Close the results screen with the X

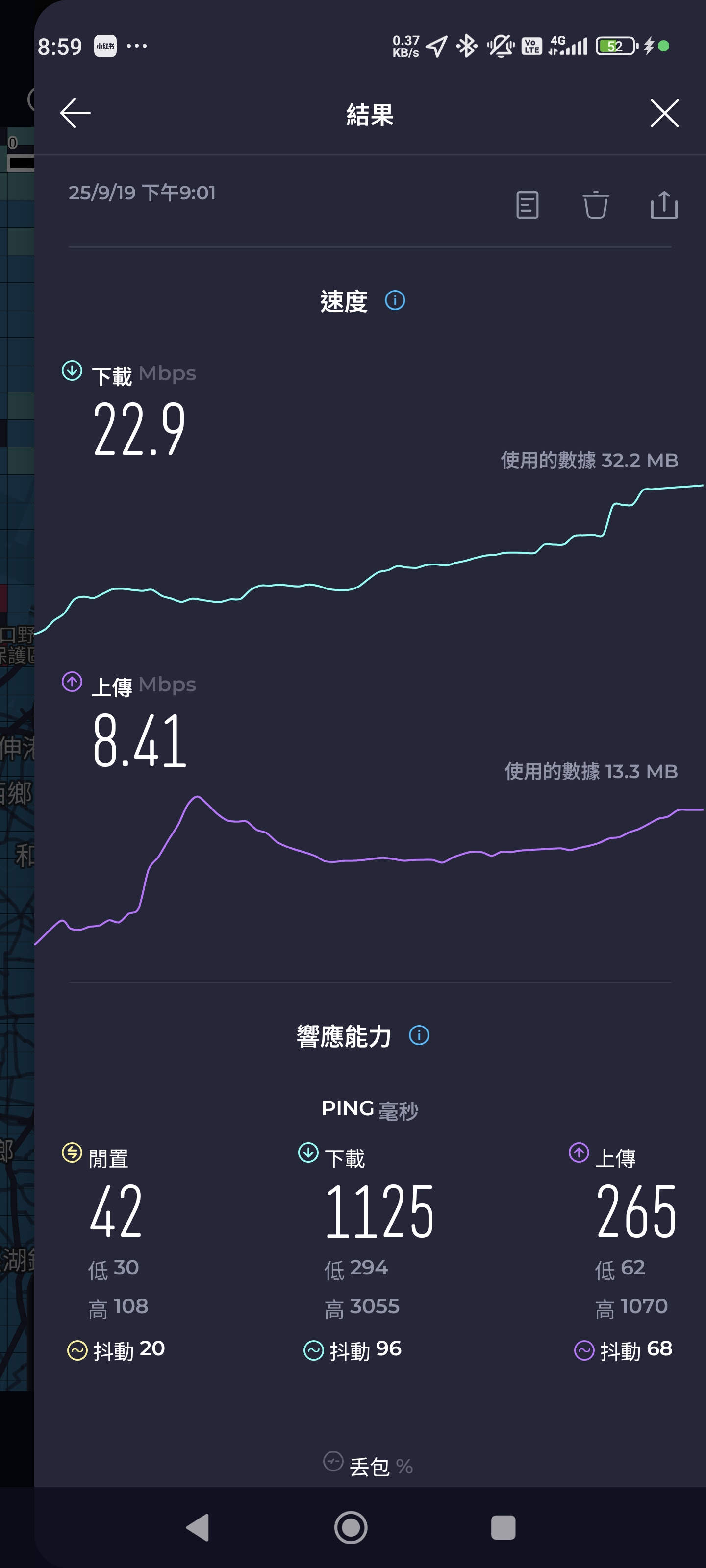[x=664, y=113]
